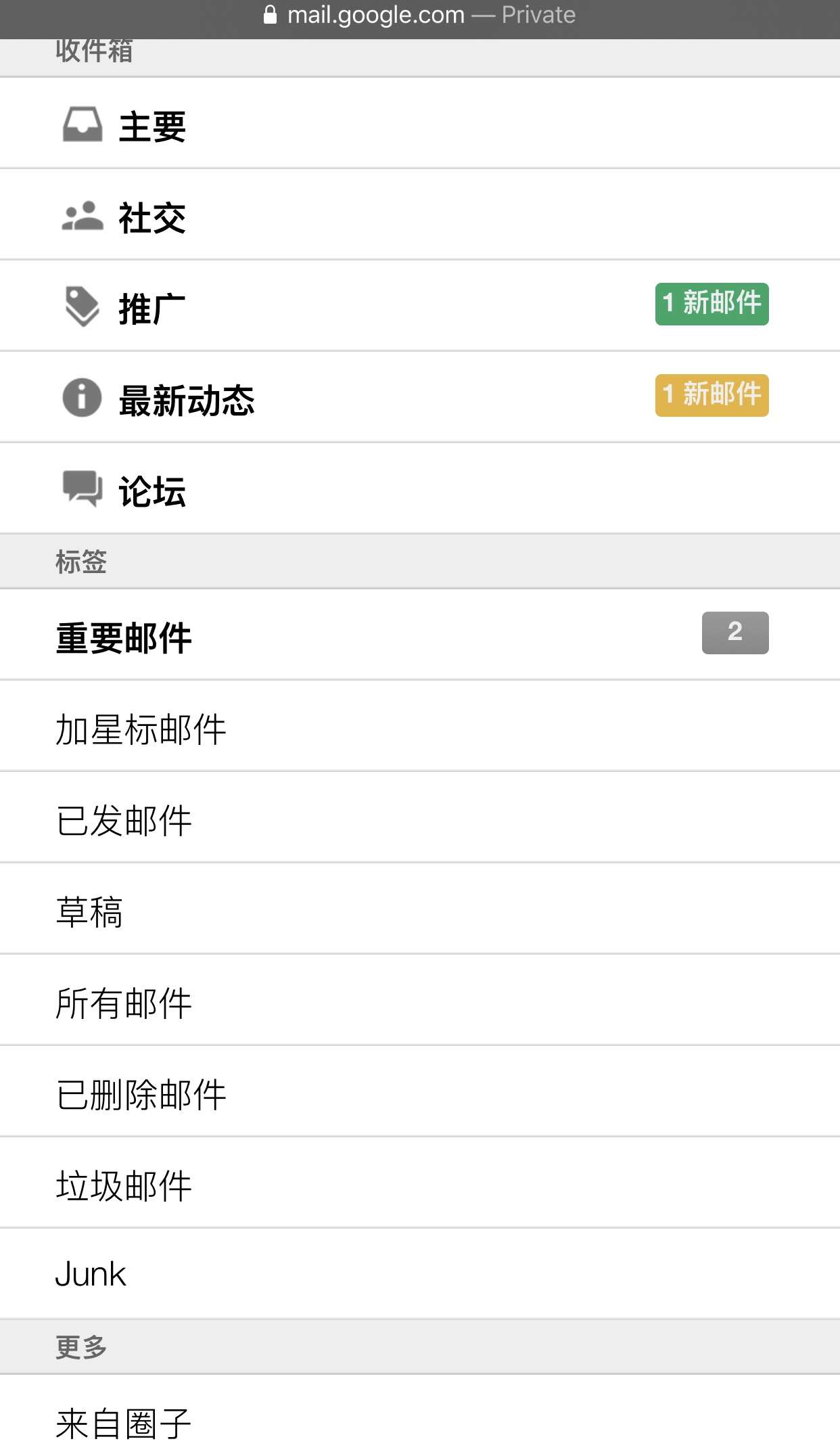Image resolution: width=840 pixels, height=1454 pixels.
Task: Open the 最新动态 updates category
Action: pos(186,399)
